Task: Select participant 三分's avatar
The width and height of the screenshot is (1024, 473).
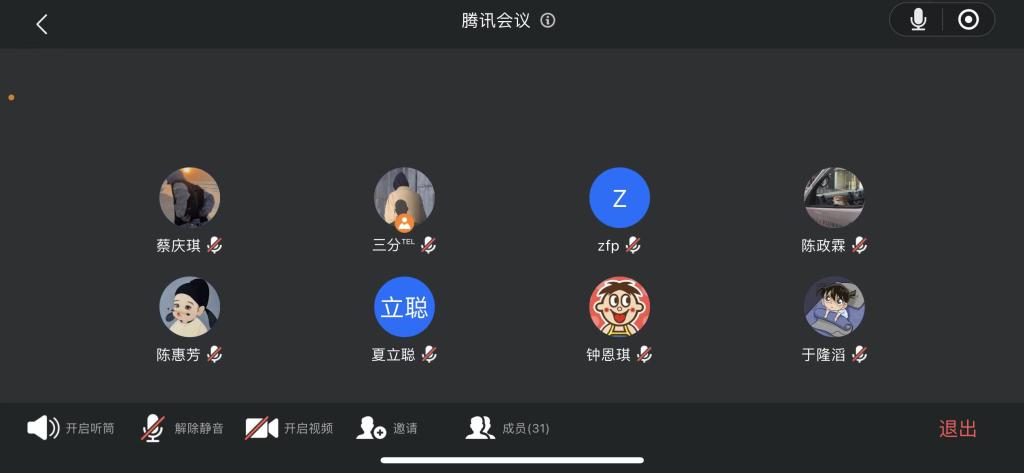Action: tap(404, 197)
